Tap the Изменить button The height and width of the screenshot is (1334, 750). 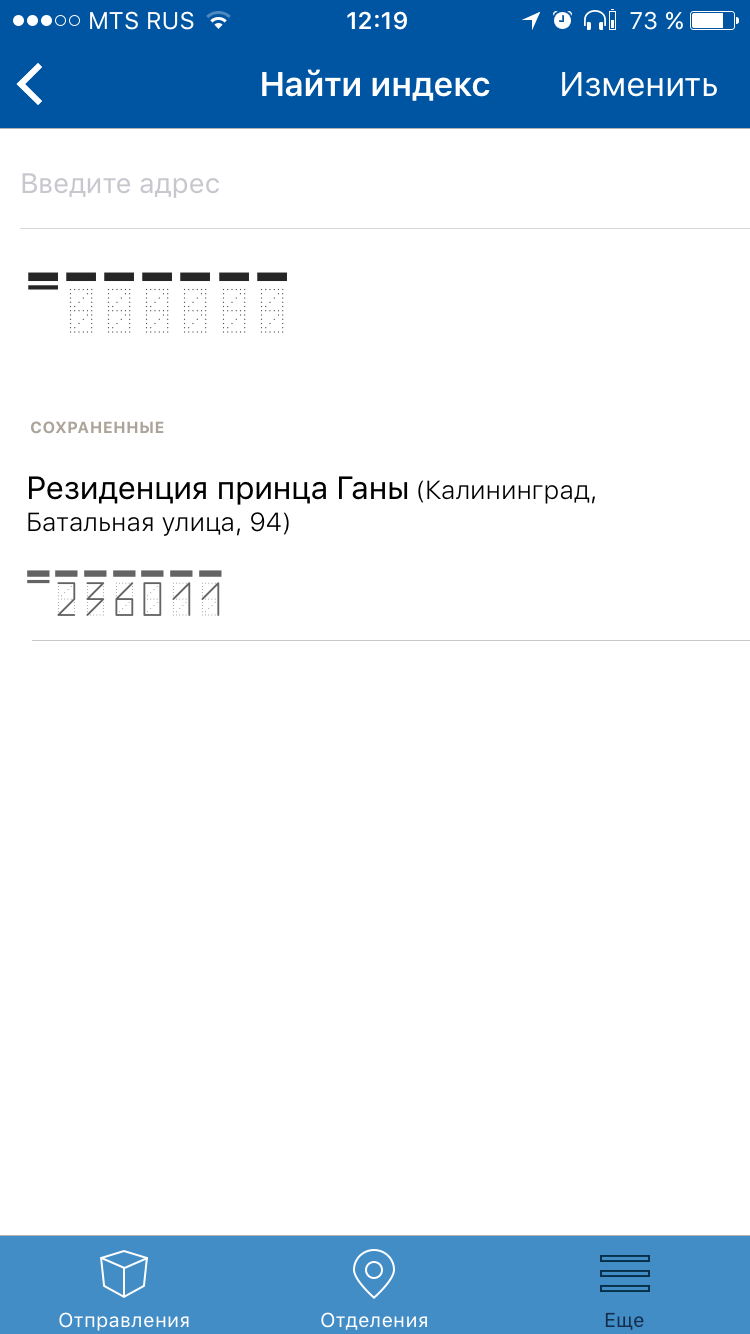[x=638, y=85]
